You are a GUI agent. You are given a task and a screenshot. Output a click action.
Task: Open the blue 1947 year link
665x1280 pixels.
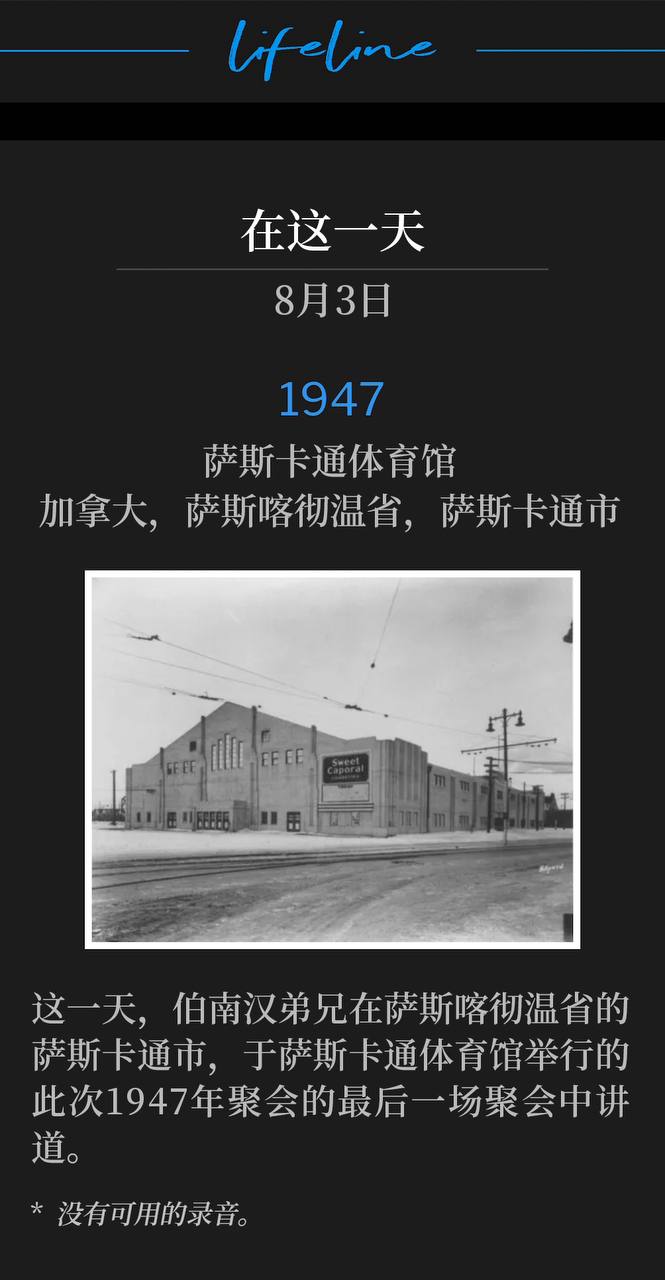(331, 400)
